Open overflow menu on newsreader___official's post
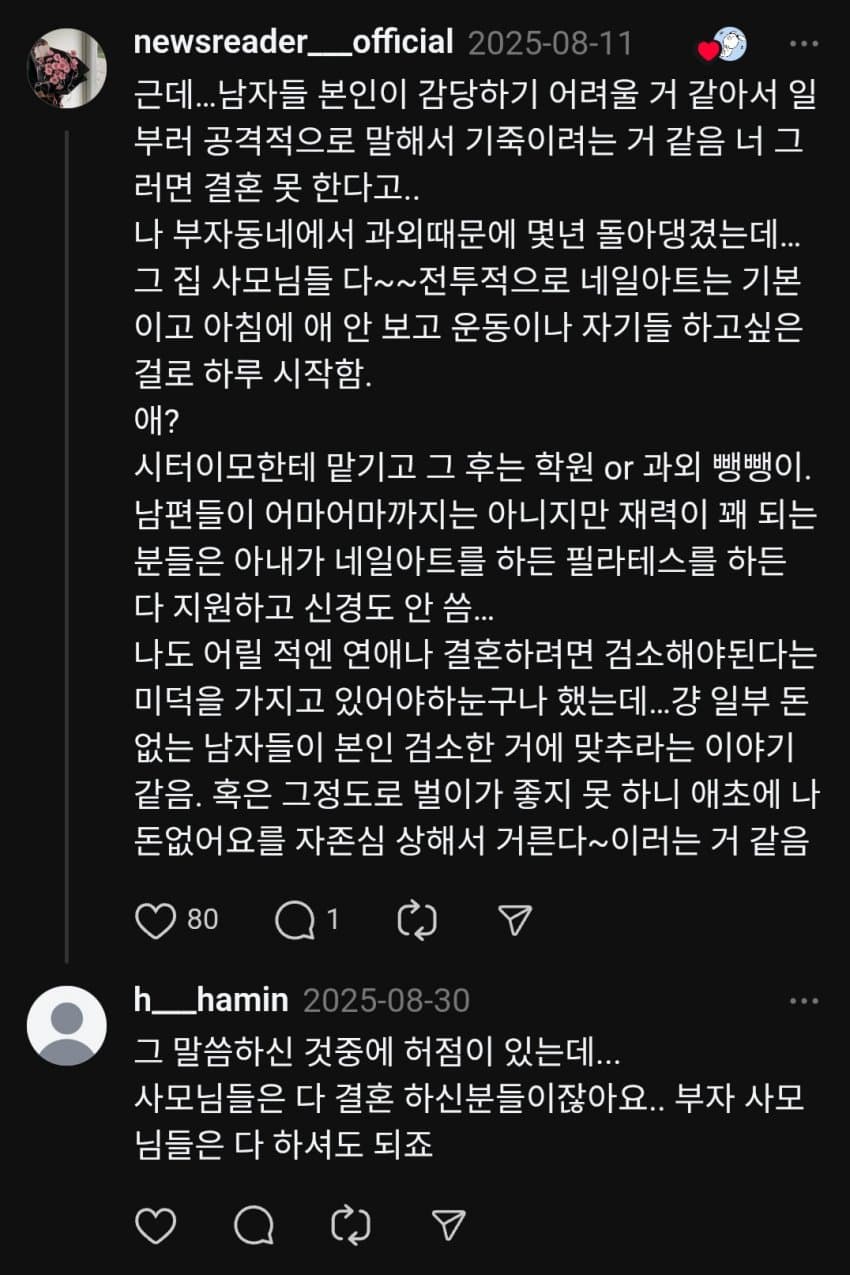The width and height of the screenshot is (850, 1275). click(803, 45)
